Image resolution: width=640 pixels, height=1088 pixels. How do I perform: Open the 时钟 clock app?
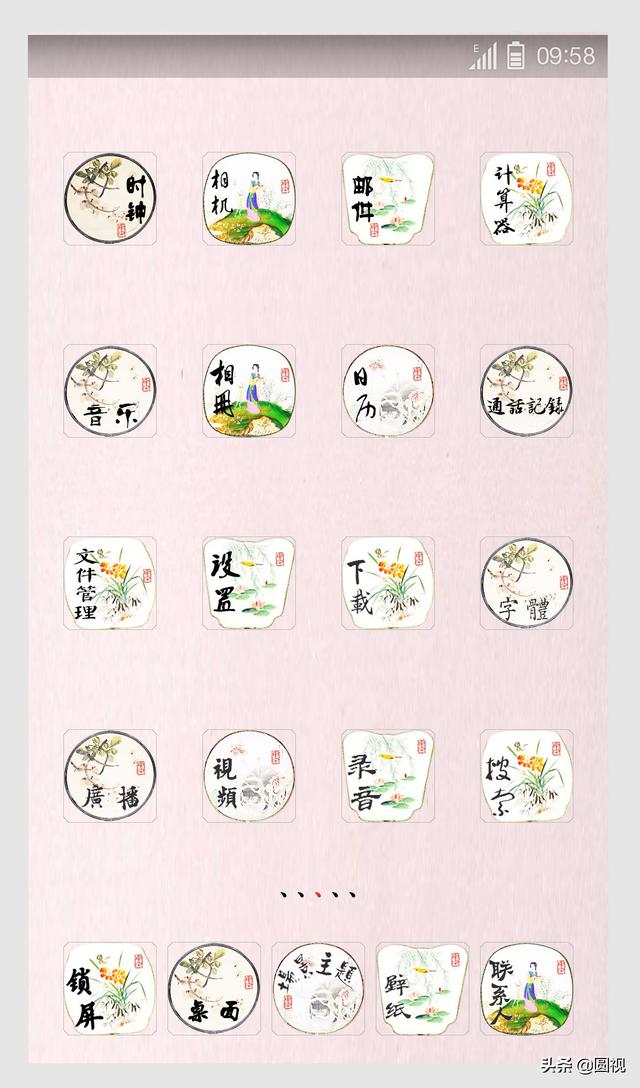tap(110, 198)
